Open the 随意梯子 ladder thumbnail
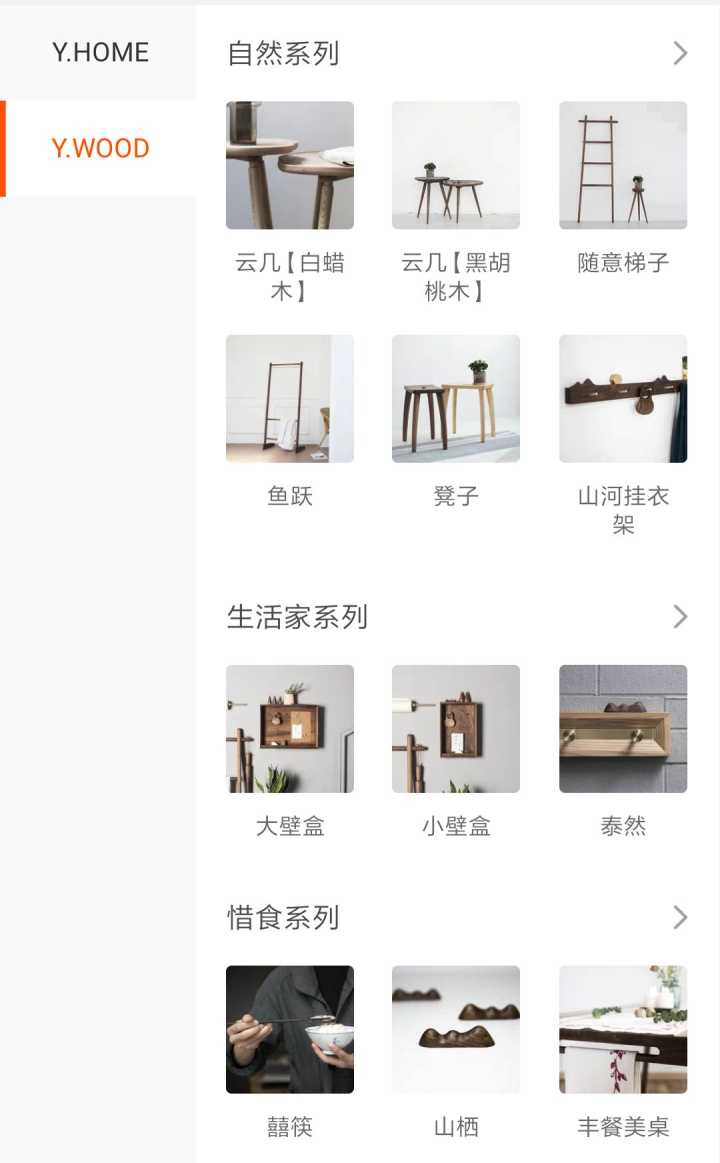 pos(623,165)
